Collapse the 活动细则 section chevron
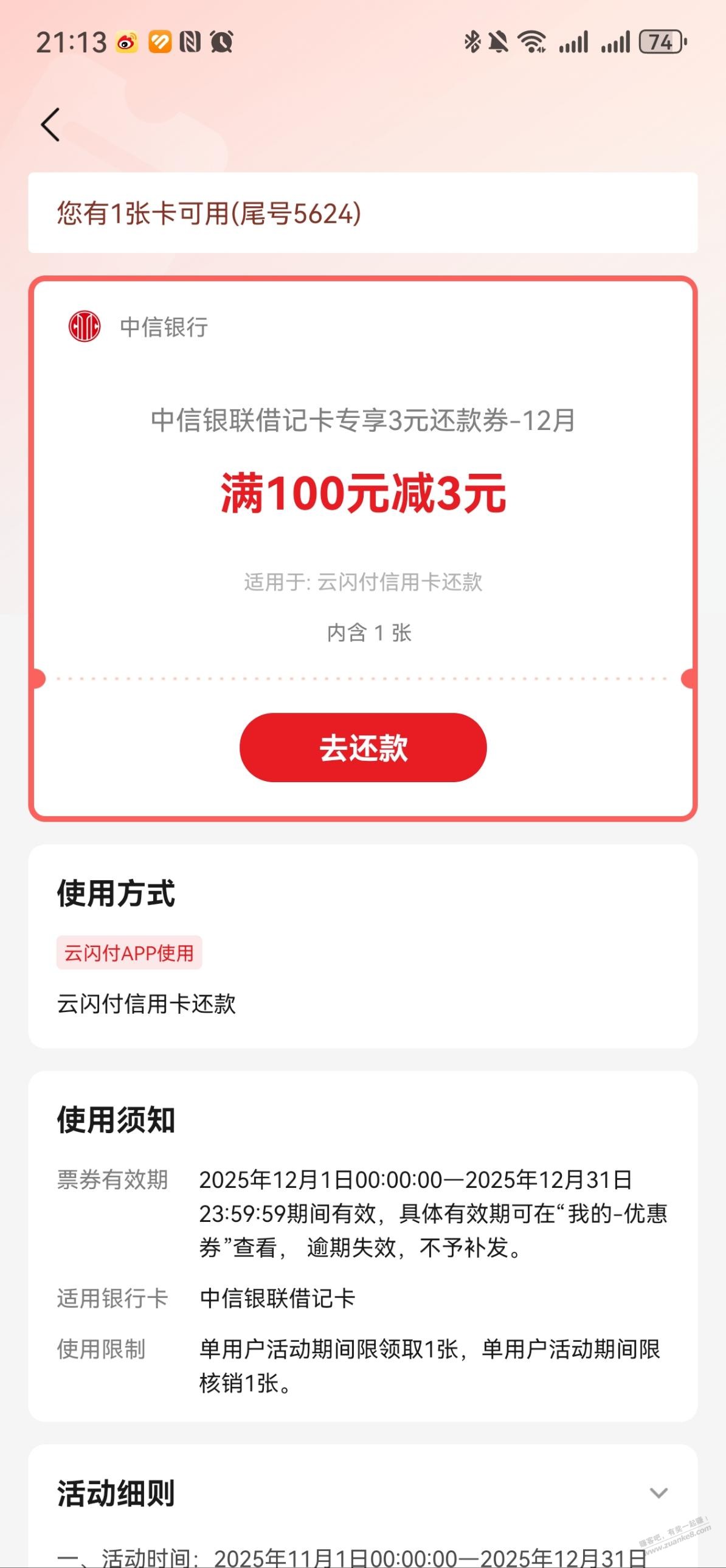 pyautogui.click(x=659, y=1492)
